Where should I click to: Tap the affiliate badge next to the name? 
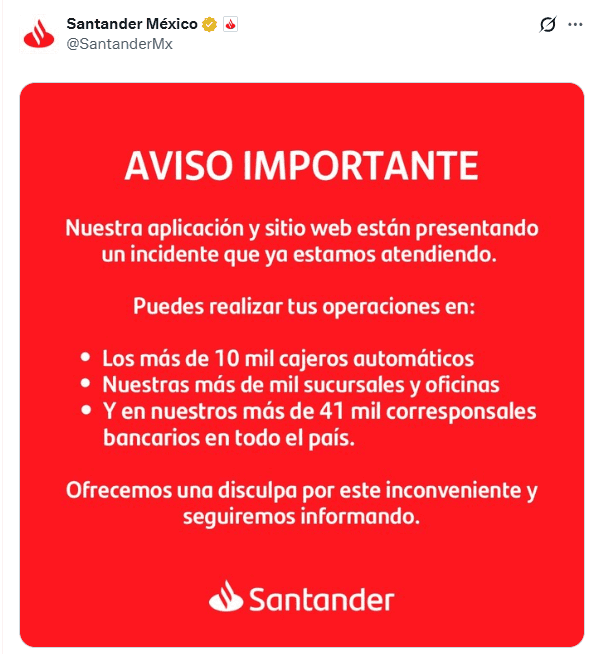[x=230, y=25]
